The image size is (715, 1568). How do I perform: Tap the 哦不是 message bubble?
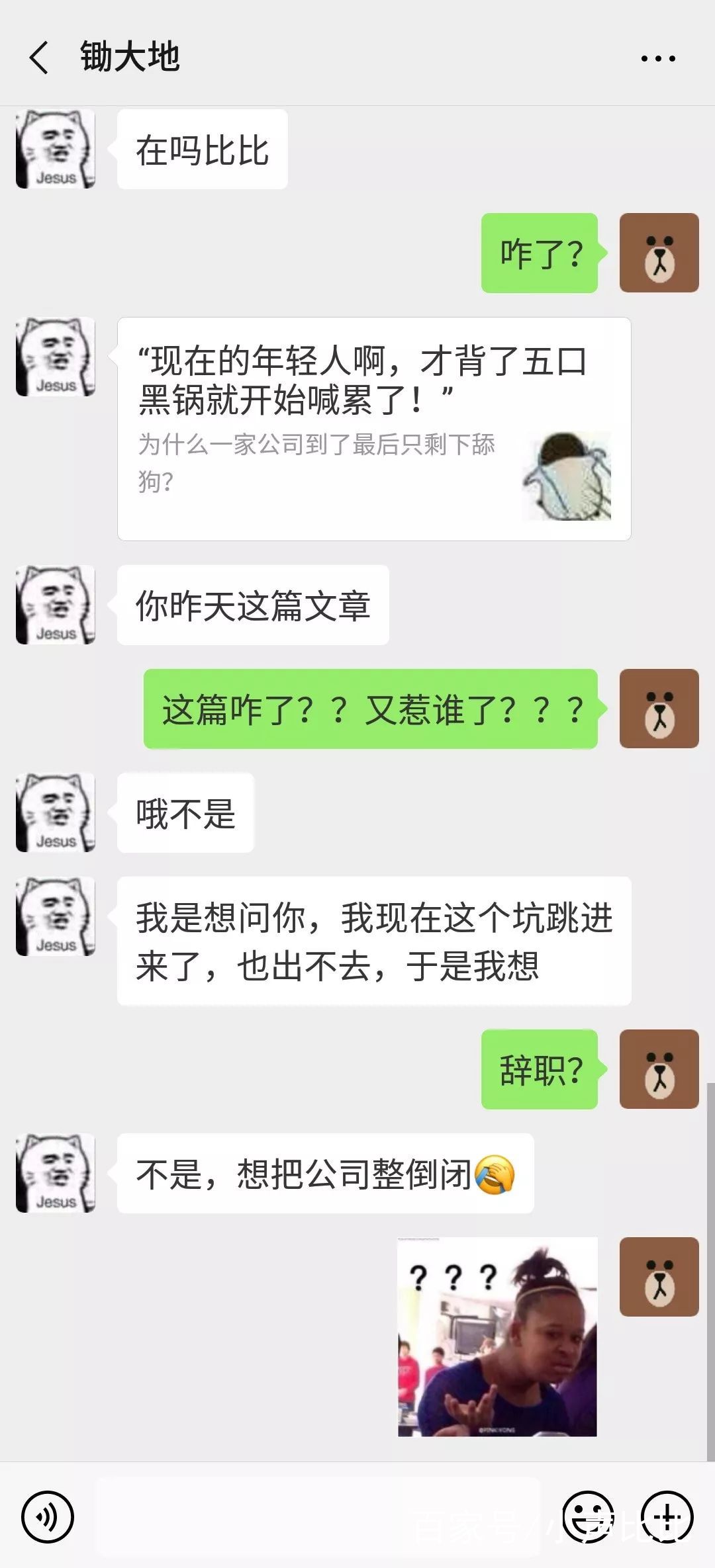pos(185,812)
